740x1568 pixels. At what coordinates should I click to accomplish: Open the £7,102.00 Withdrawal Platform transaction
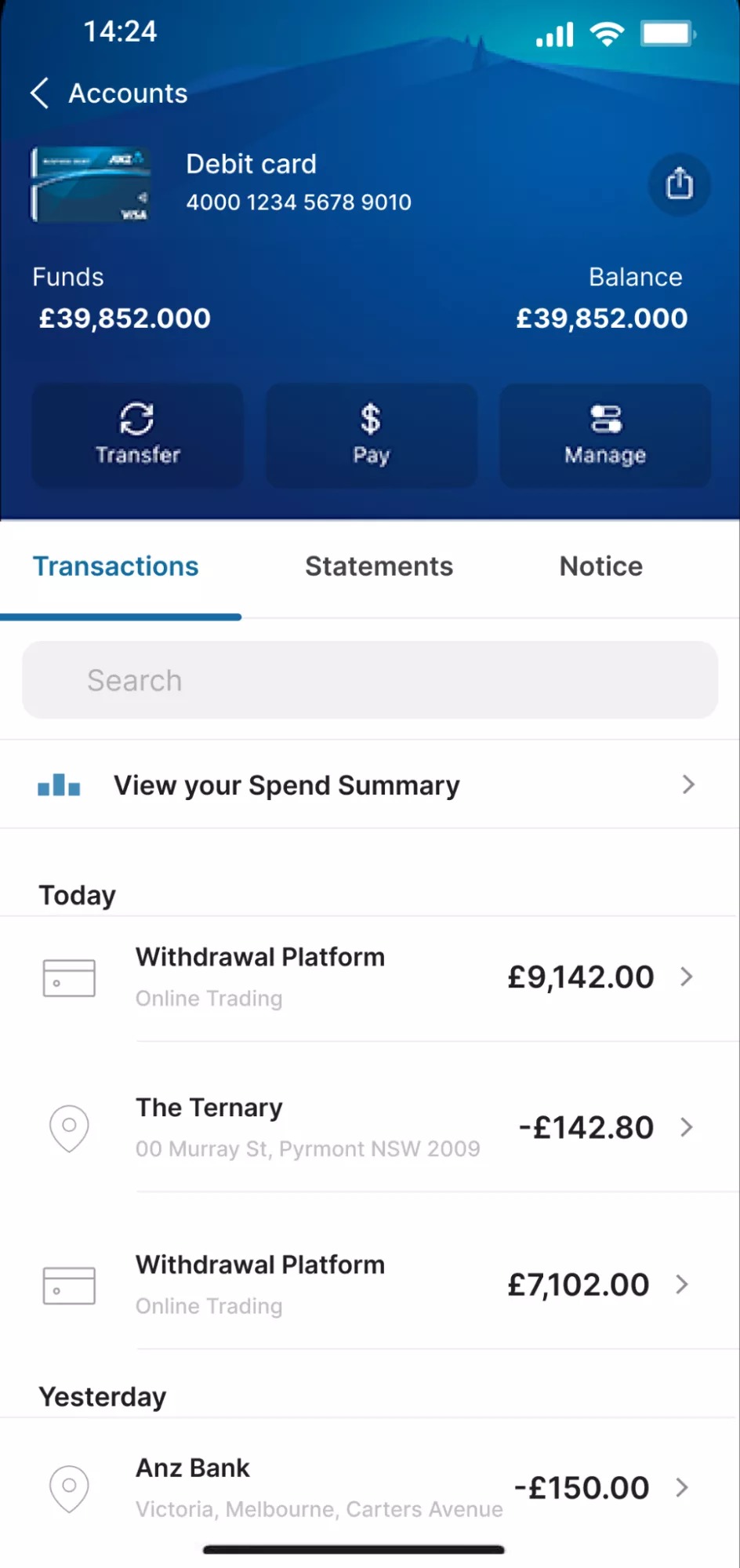[x=370, y=1285]
